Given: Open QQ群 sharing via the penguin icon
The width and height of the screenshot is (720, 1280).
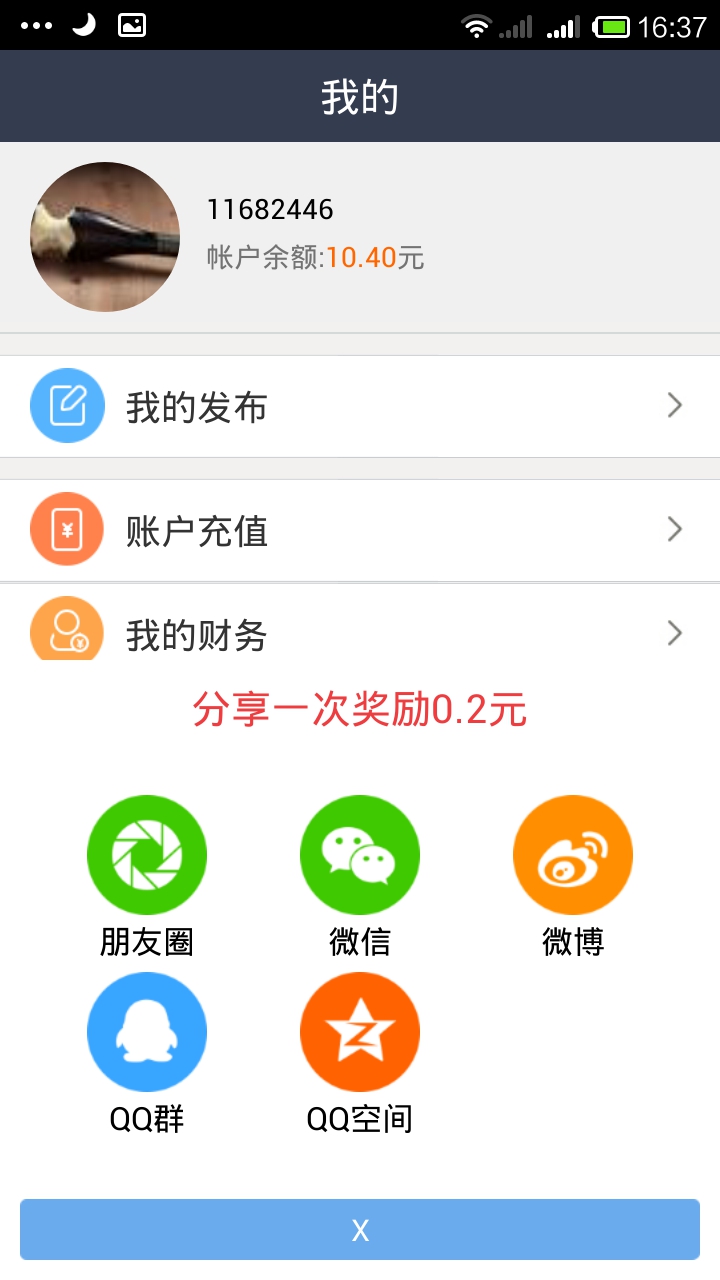Looking at the screenshot, I should [x=146, y=1031].
